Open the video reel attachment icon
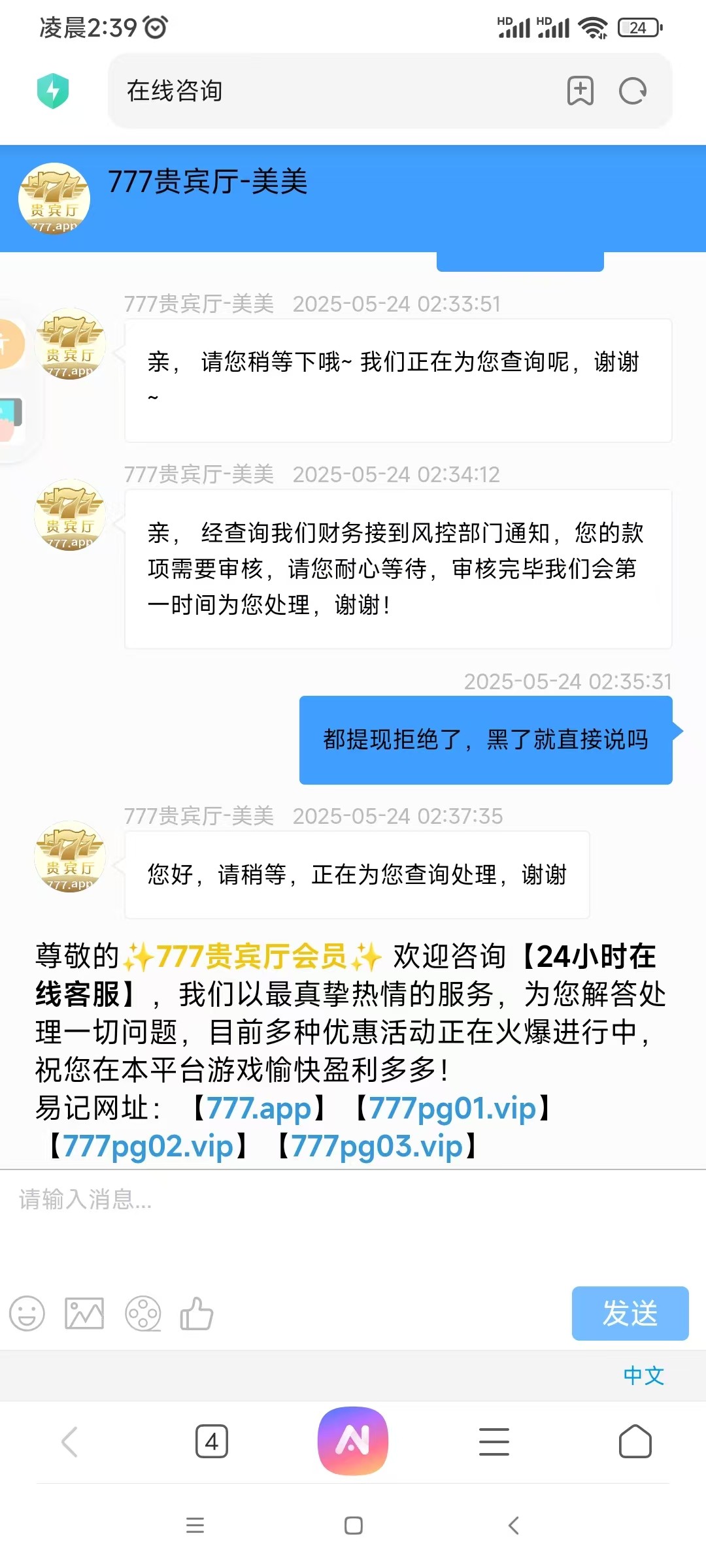 (143, 1313)
